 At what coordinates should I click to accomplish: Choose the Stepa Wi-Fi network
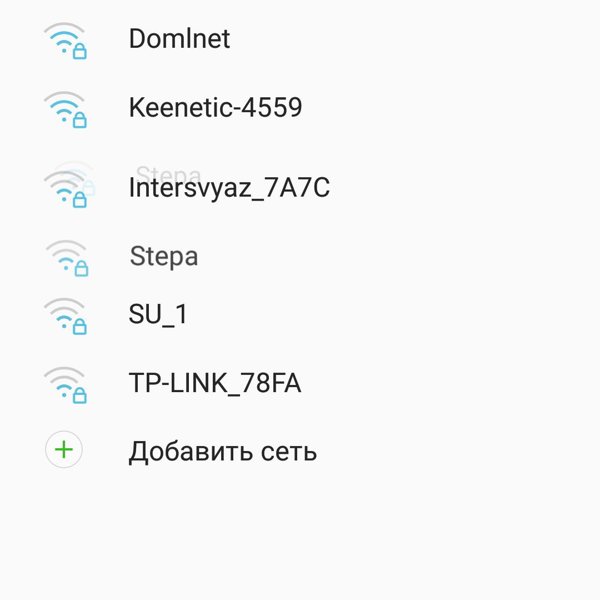coord(164,256)
